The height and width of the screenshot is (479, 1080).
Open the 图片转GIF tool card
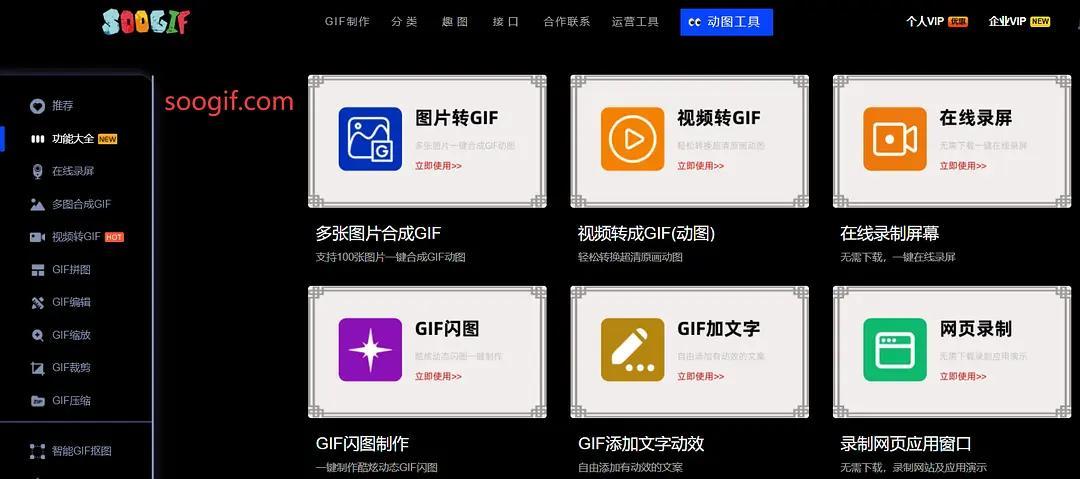click(x=427, y=140)
